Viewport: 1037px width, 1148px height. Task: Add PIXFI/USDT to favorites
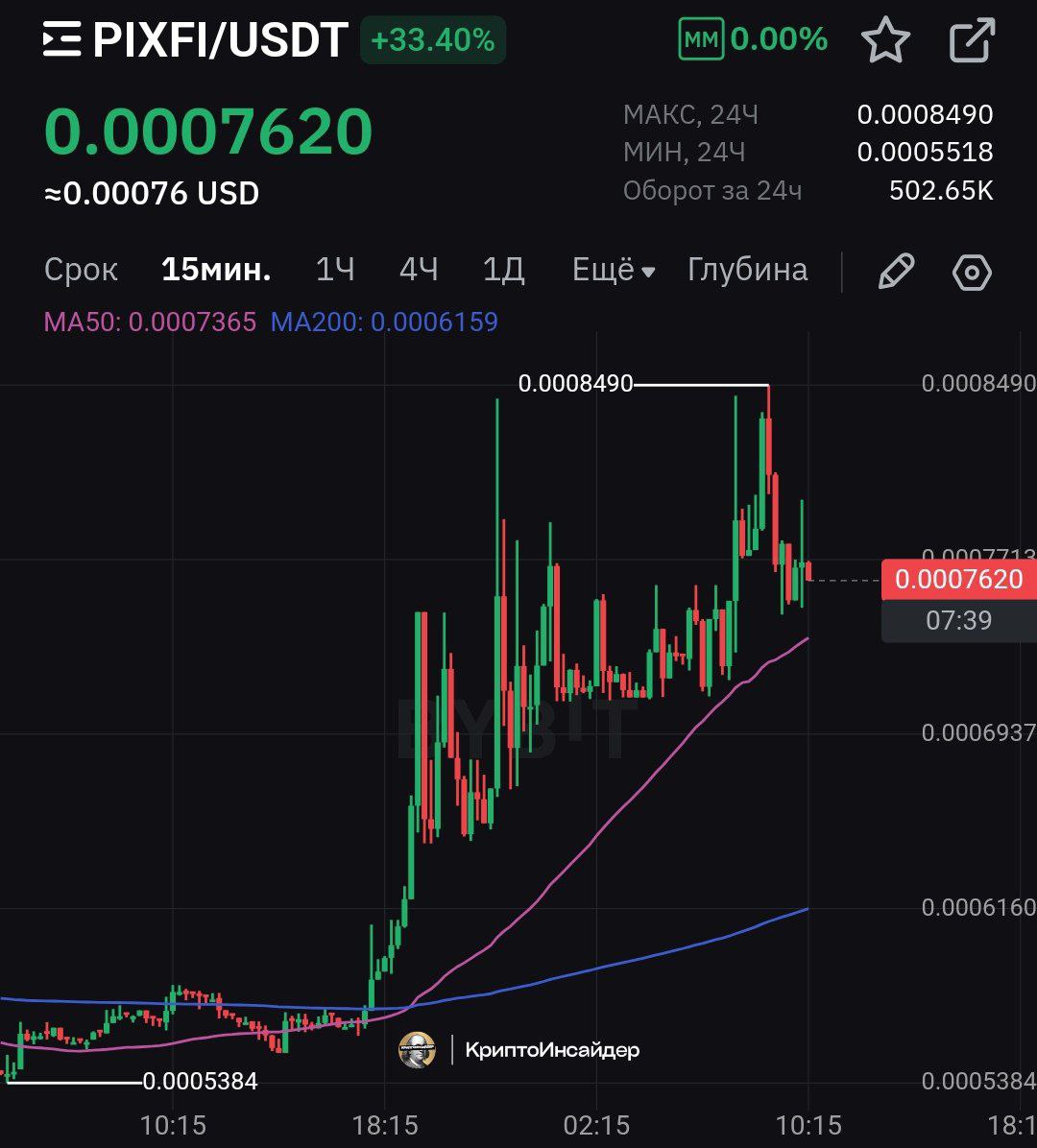click(884, 40)
